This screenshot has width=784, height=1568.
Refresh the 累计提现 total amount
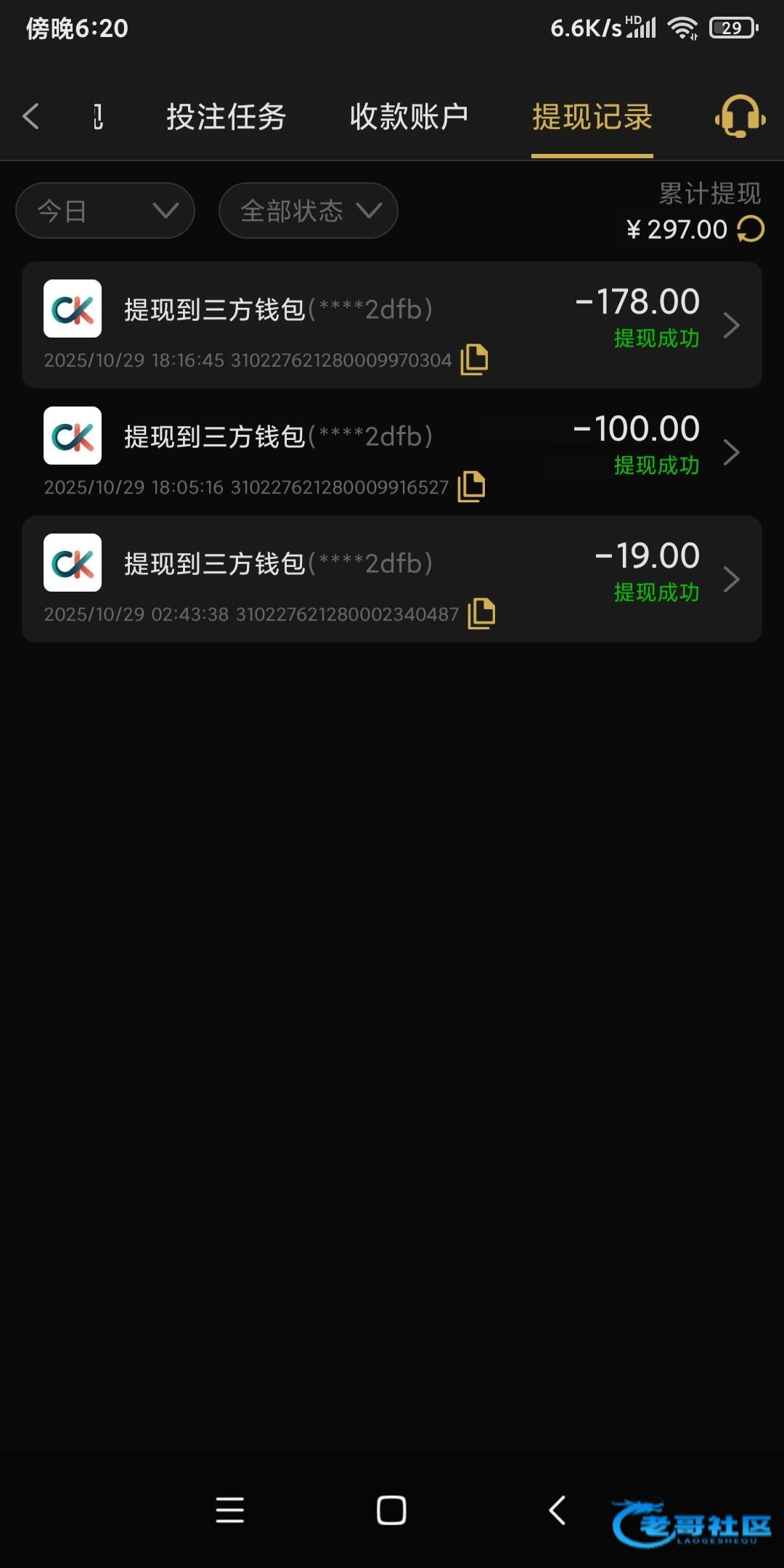pyautogui.click(x=751, y=229)
